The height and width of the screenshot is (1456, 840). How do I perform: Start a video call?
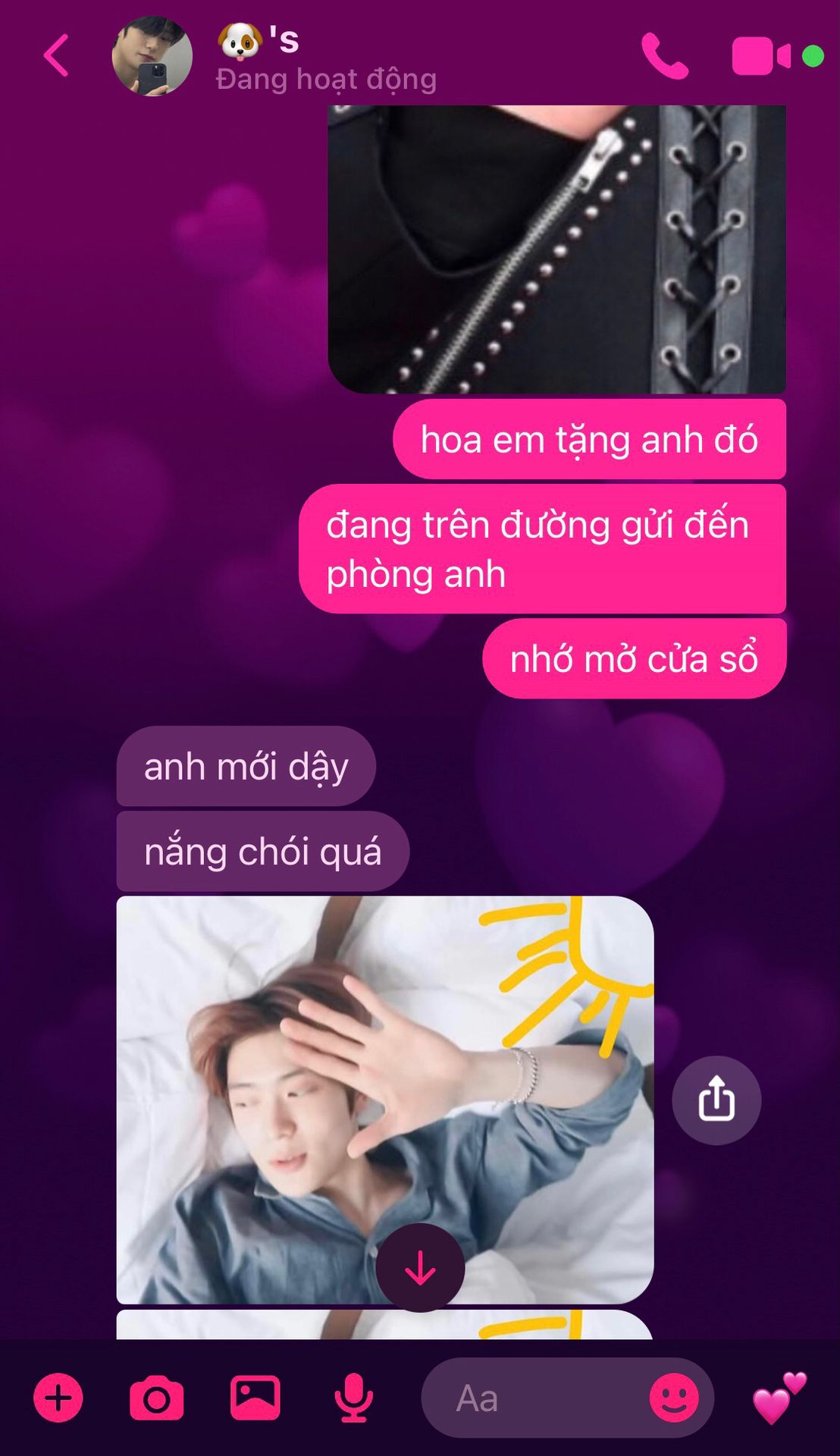761,57
